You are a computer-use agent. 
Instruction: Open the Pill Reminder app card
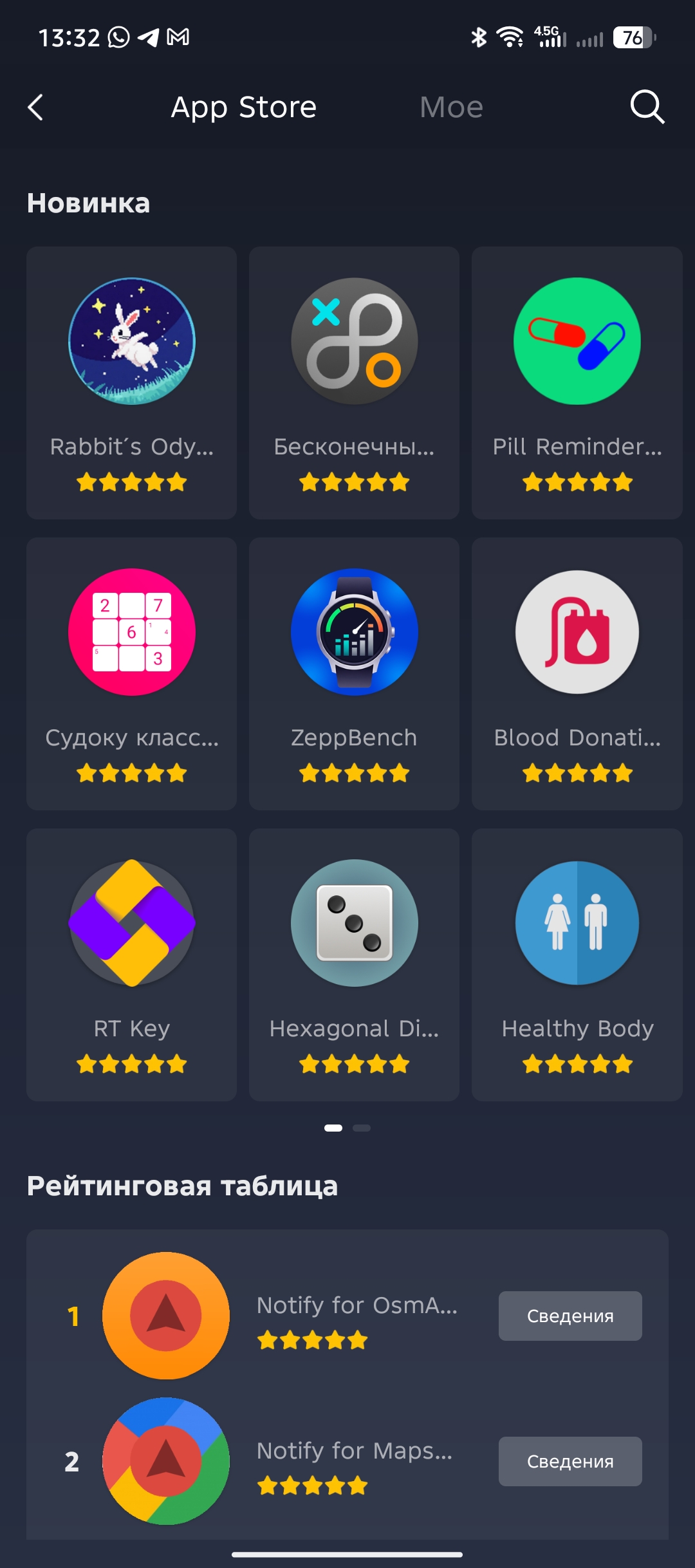coord(577,382)
